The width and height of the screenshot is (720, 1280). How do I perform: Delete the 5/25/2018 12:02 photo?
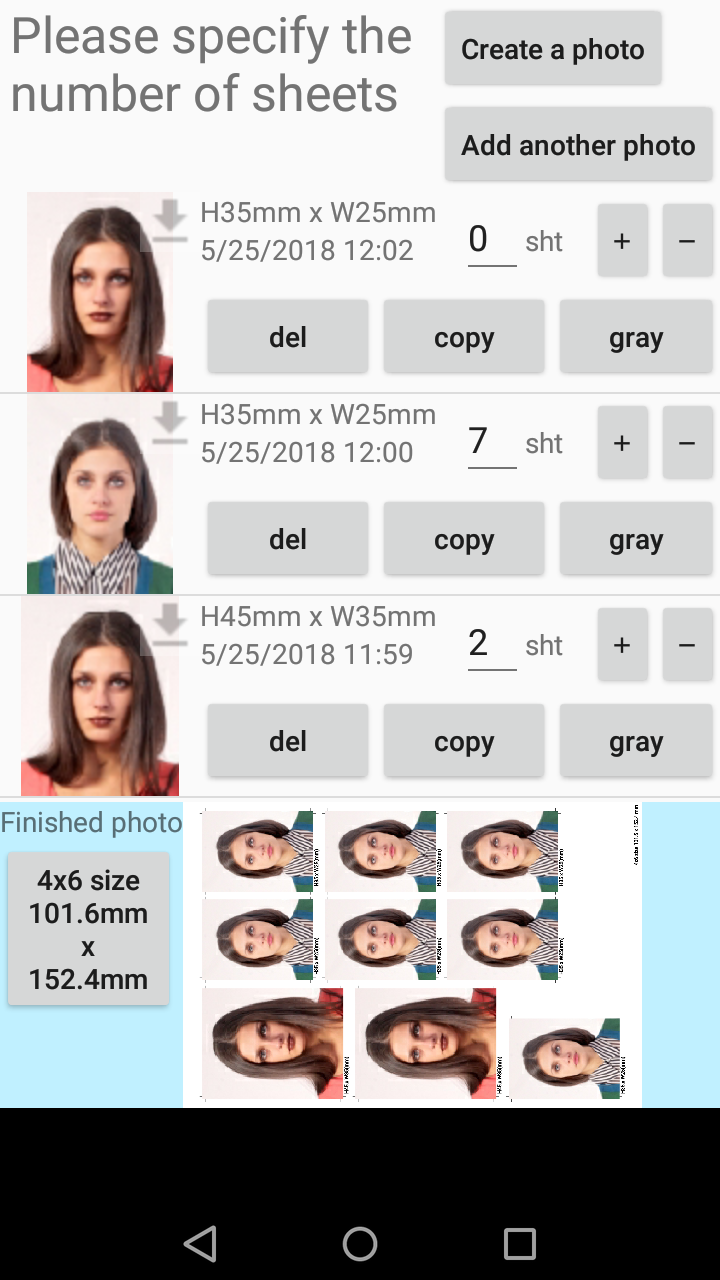point(288,337)
